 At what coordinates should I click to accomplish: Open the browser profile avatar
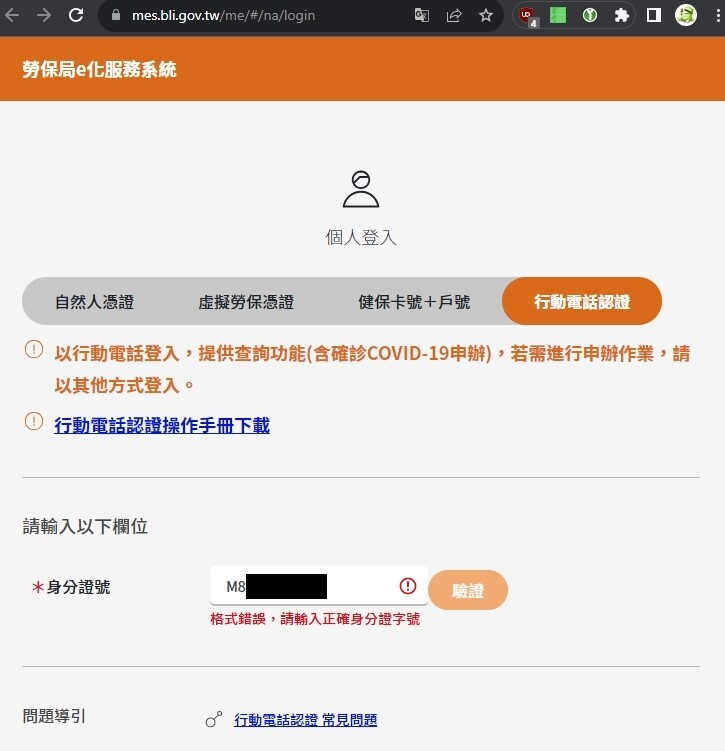(686, 15)
